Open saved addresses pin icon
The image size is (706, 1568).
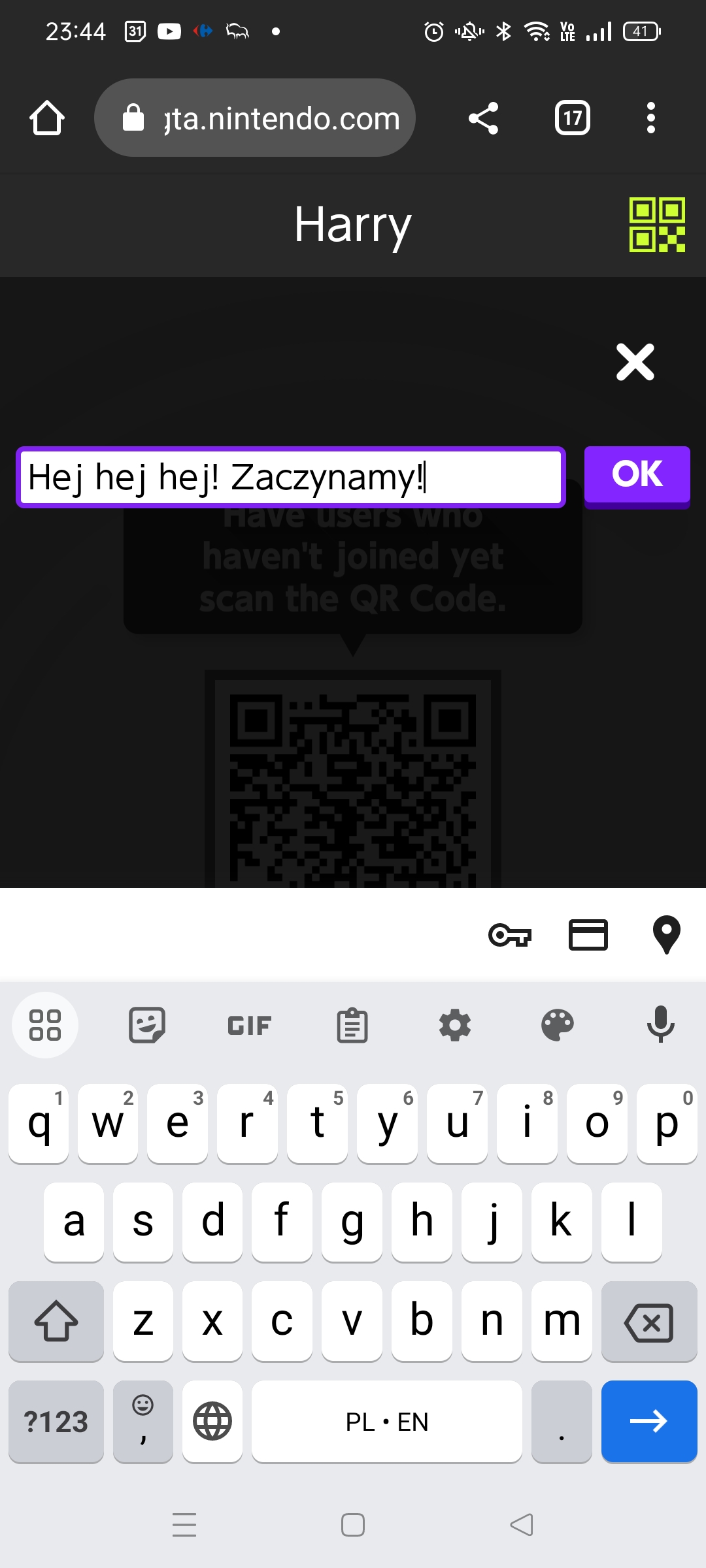point(667,935)
